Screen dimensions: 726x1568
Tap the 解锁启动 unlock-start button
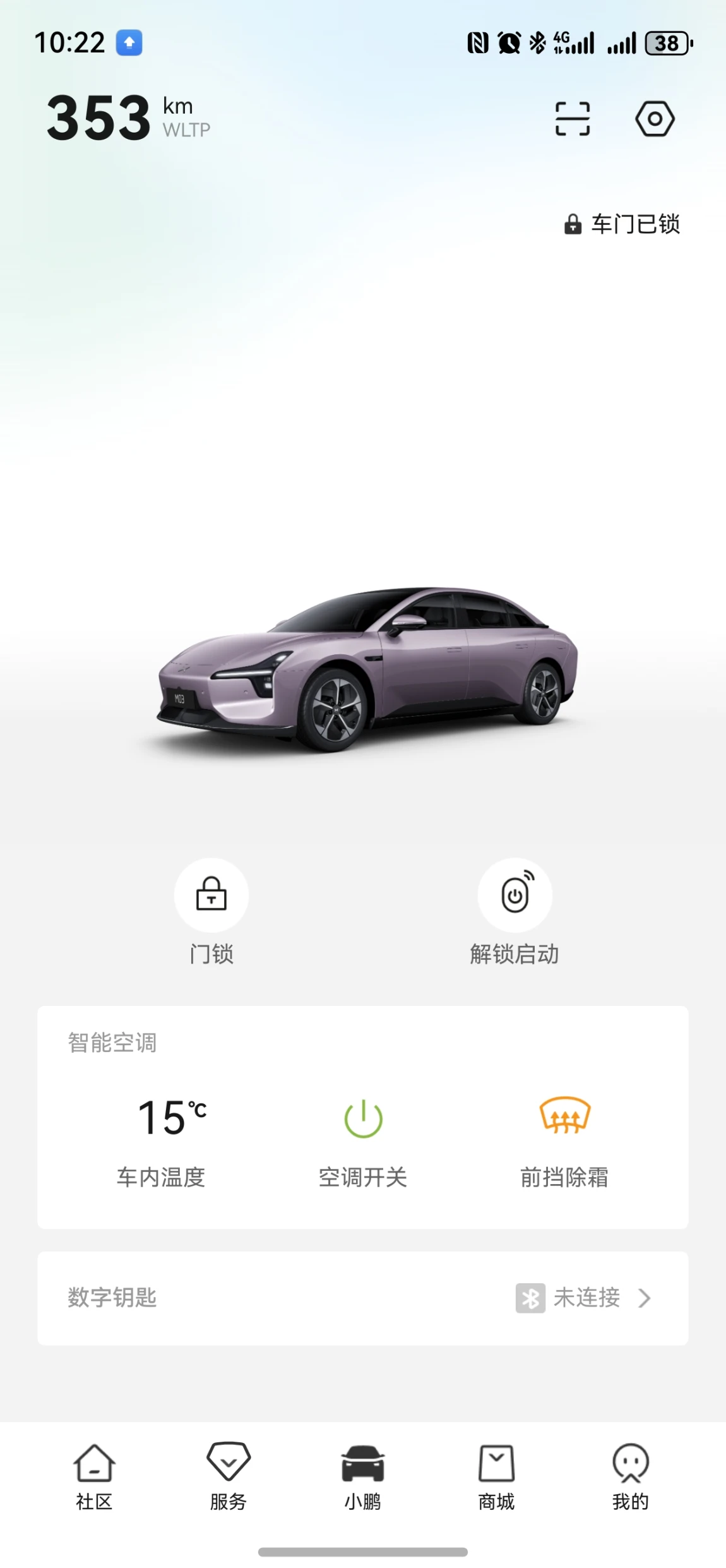515,895
